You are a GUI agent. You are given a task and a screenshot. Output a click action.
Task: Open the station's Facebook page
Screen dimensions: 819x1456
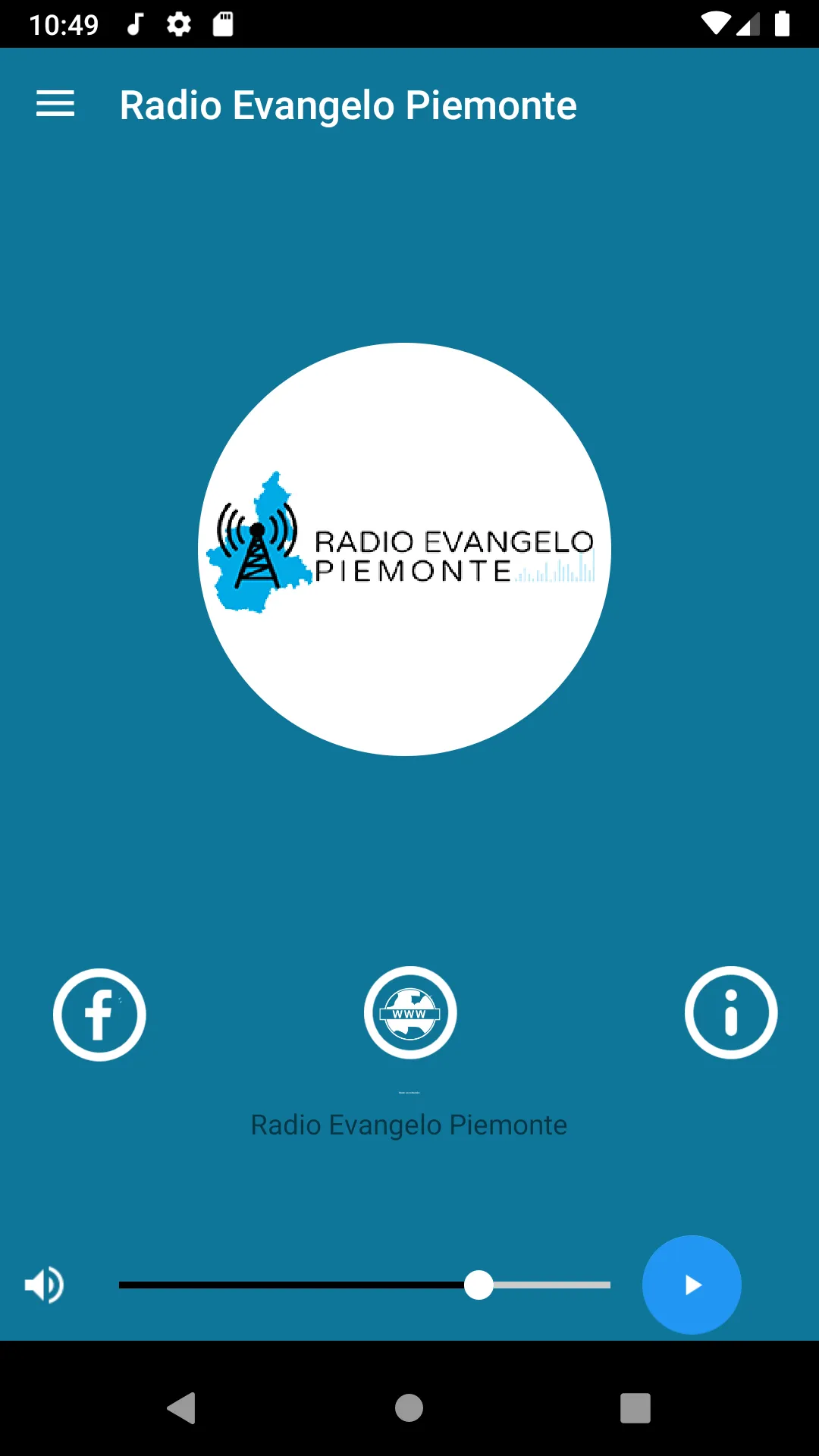pyautogui.click(x=99, y=1015)
